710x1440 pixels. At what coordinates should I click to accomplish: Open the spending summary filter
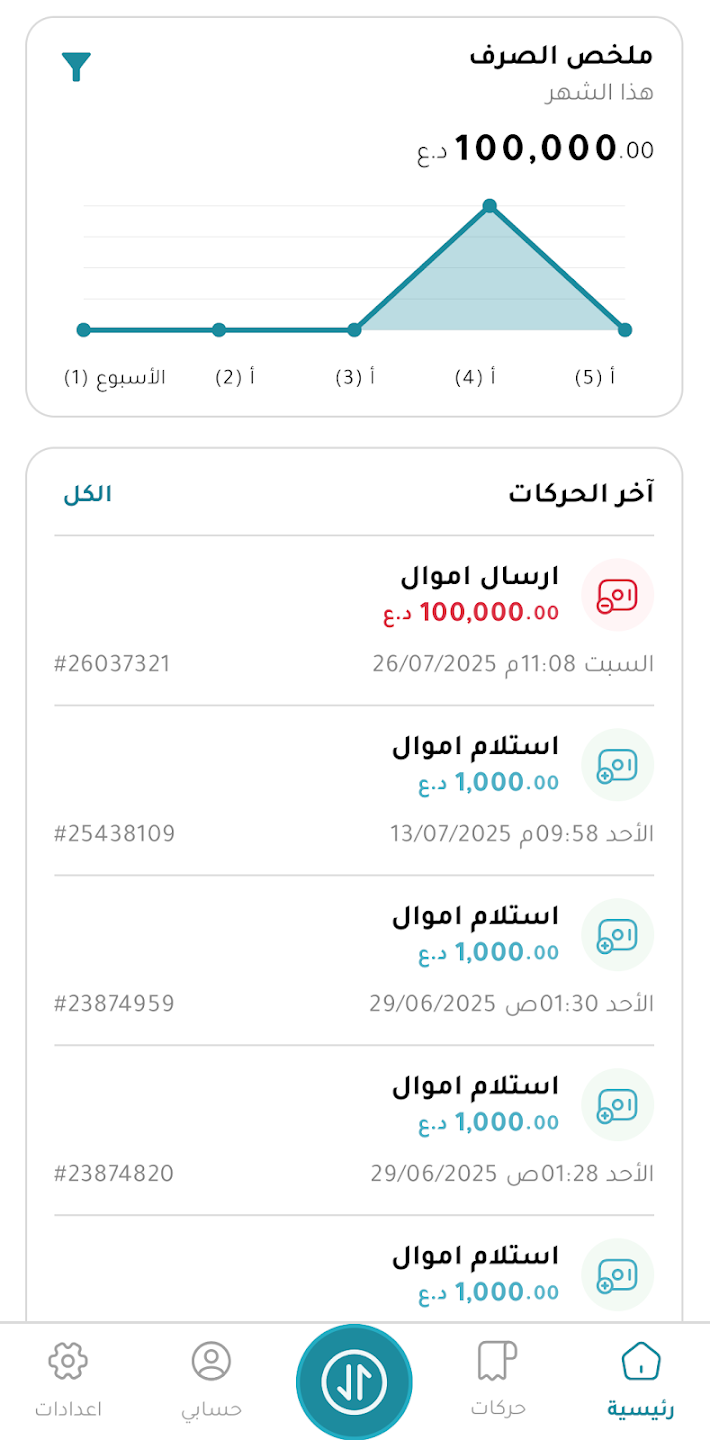[77, 67]
